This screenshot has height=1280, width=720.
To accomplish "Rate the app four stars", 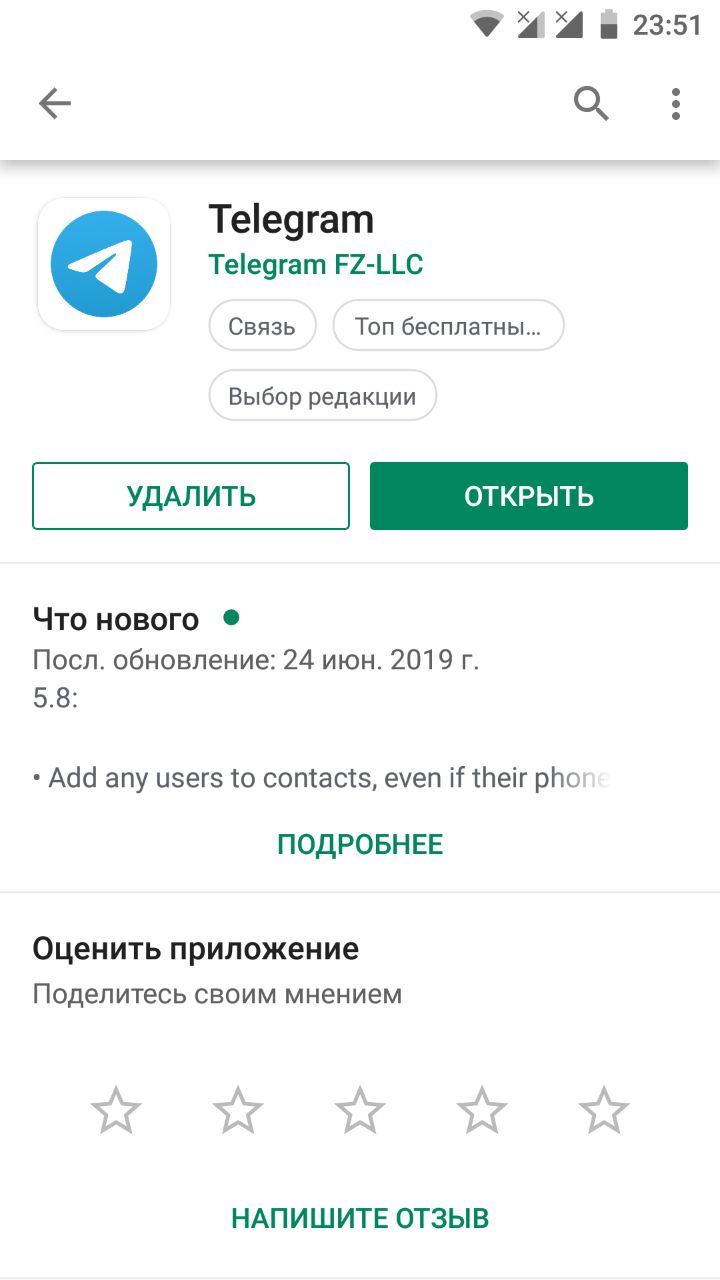I will 482,1110.
